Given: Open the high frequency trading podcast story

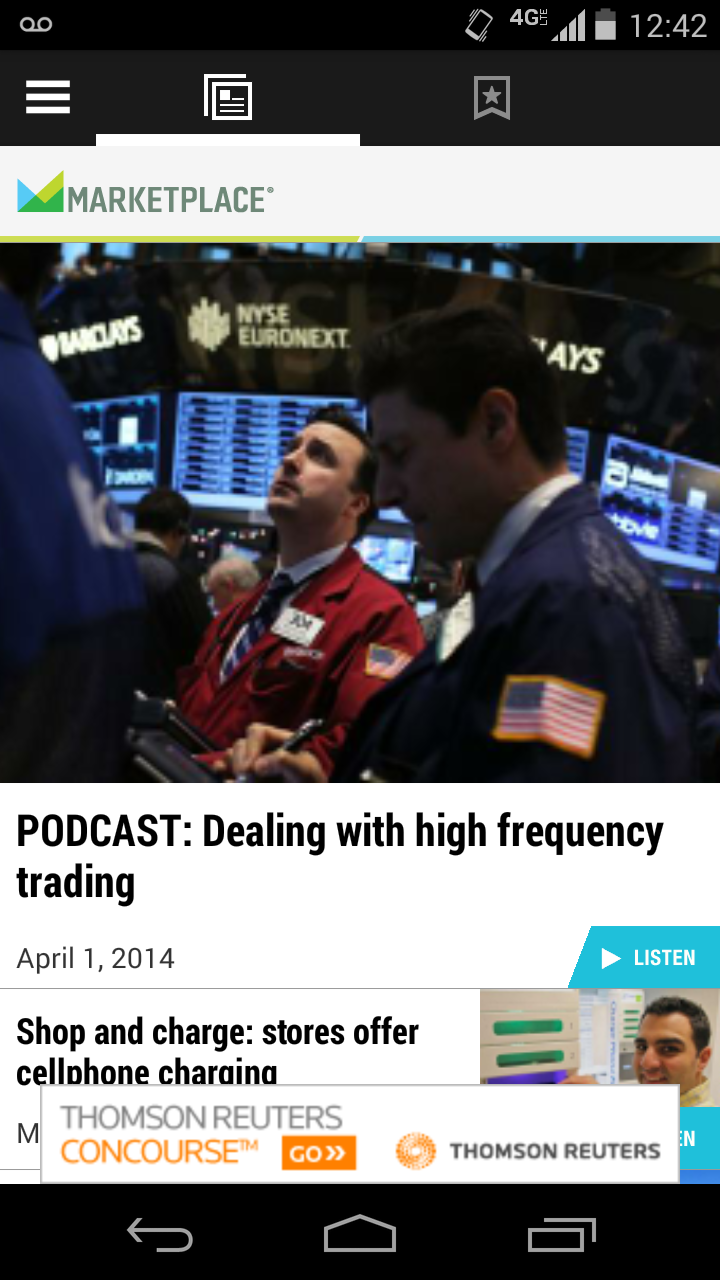Looking at the screenshot, I should tap(340, 856).
